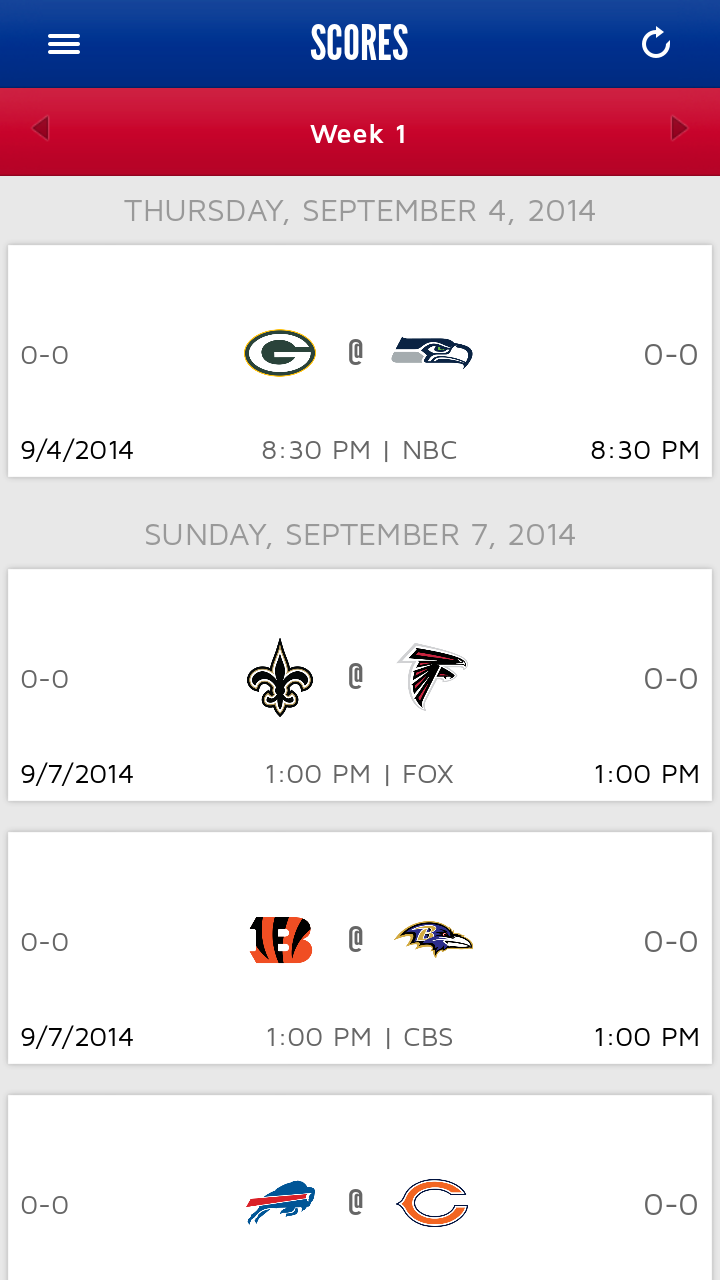
Task: Click the New Orleans Saints fleur-de-lis logo
Action: click(280, 676)
